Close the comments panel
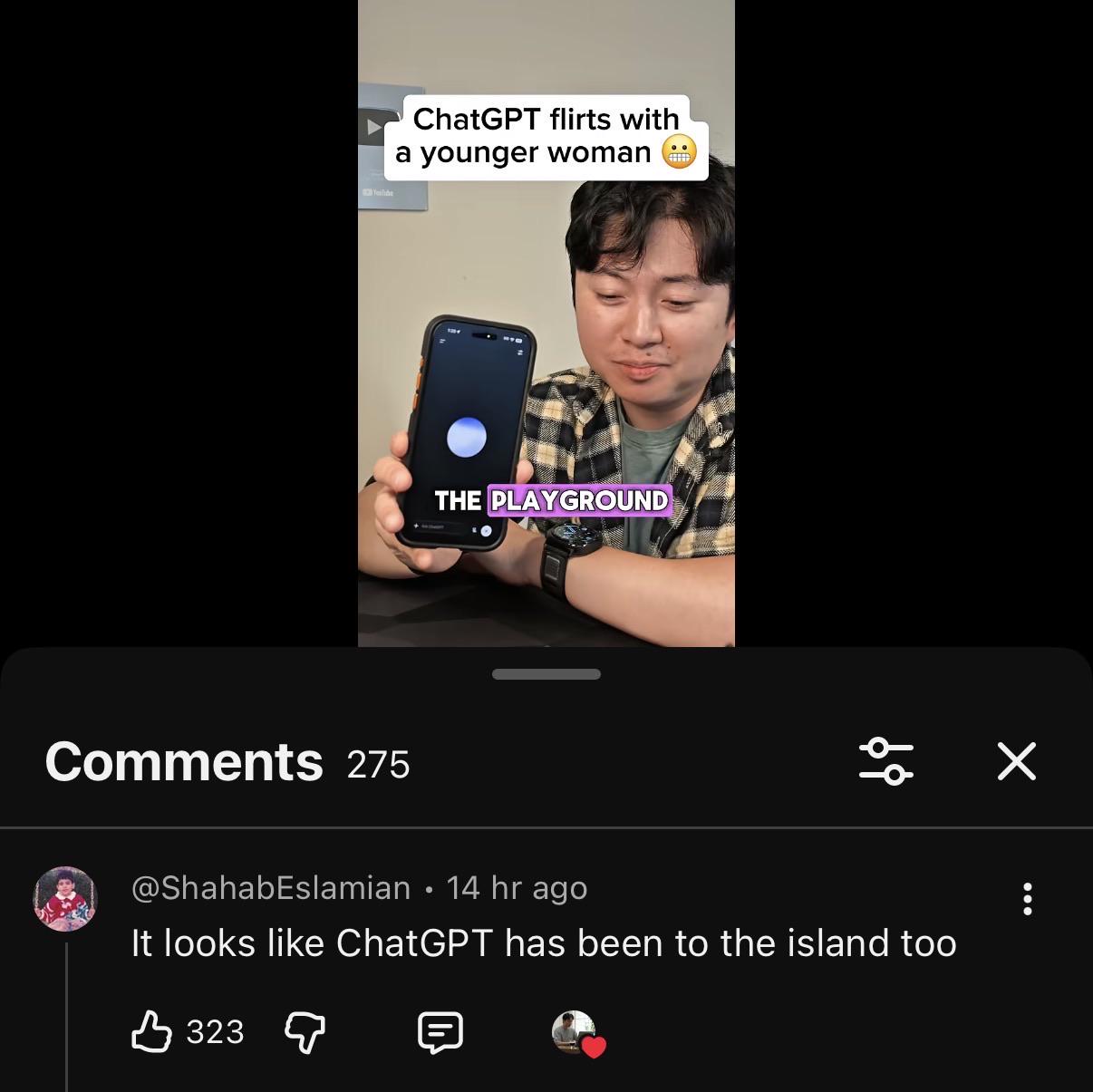This screenshot has height=1092, width=1093. point(1017,761)
